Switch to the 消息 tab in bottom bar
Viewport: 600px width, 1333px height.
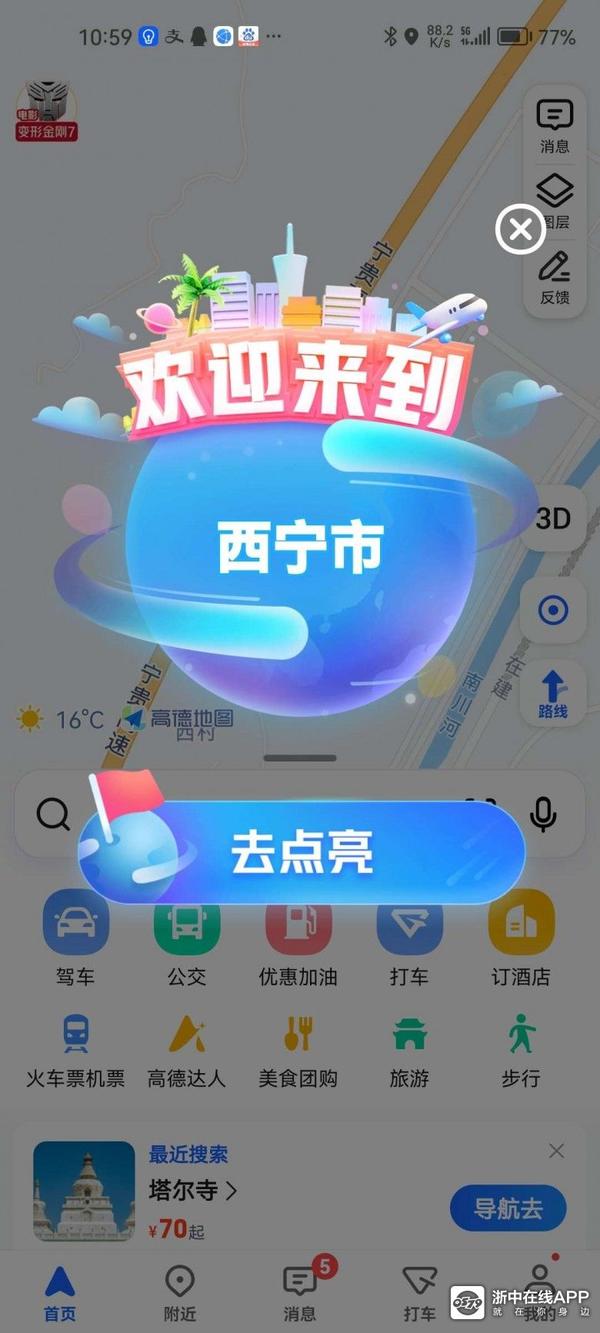(300, 1292)
